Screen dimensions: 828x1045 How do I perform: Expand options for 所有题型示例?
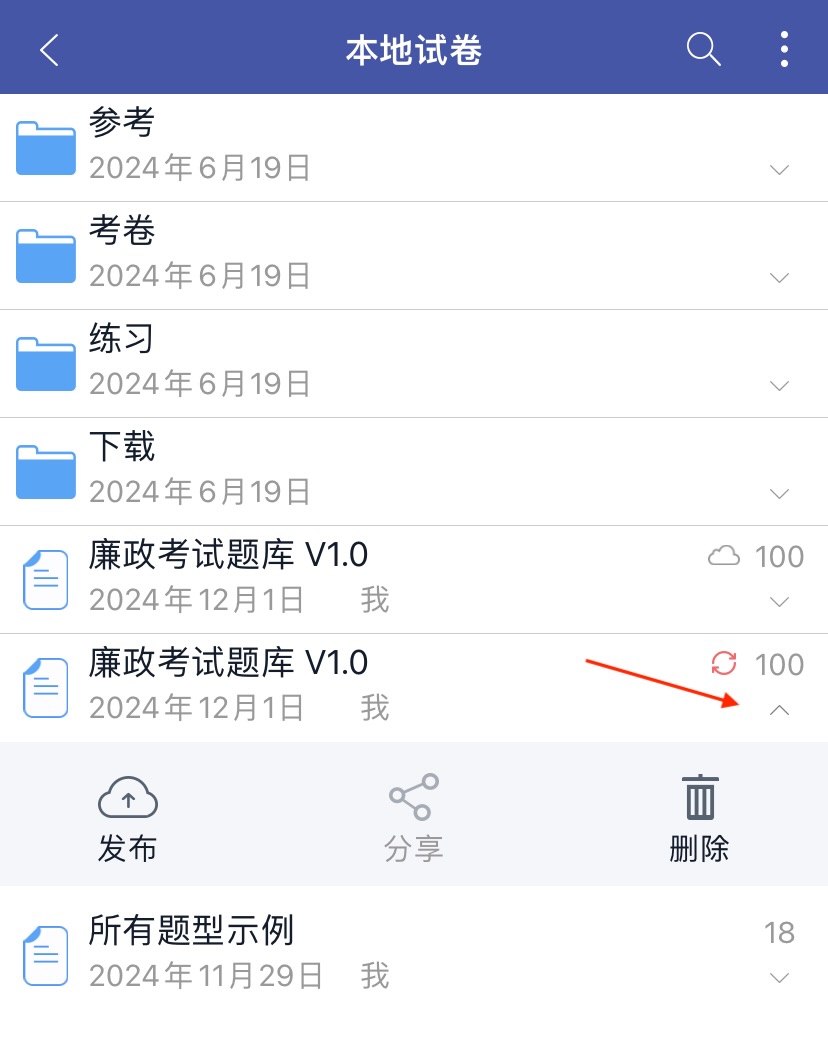coord(780,977)
